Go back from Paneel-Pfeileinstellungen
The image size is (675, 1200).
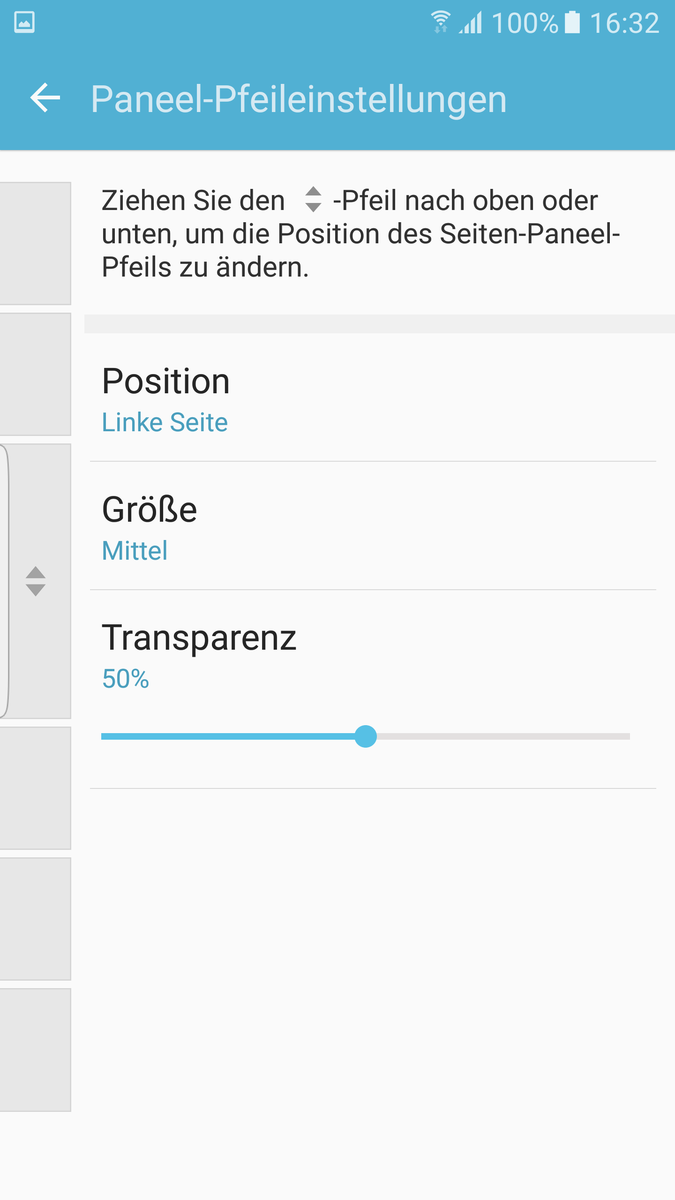[45, 98]
